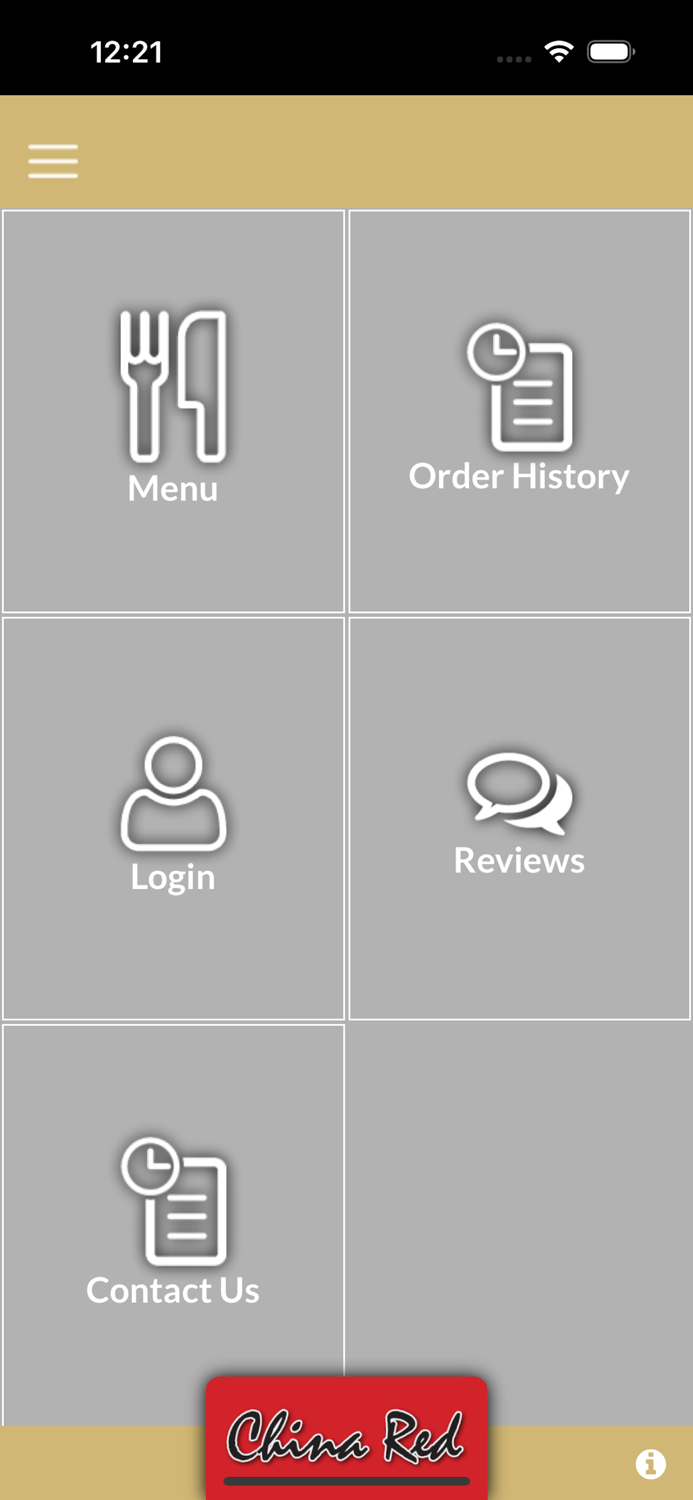
Task: View your Order History
Action: point(519,411)
